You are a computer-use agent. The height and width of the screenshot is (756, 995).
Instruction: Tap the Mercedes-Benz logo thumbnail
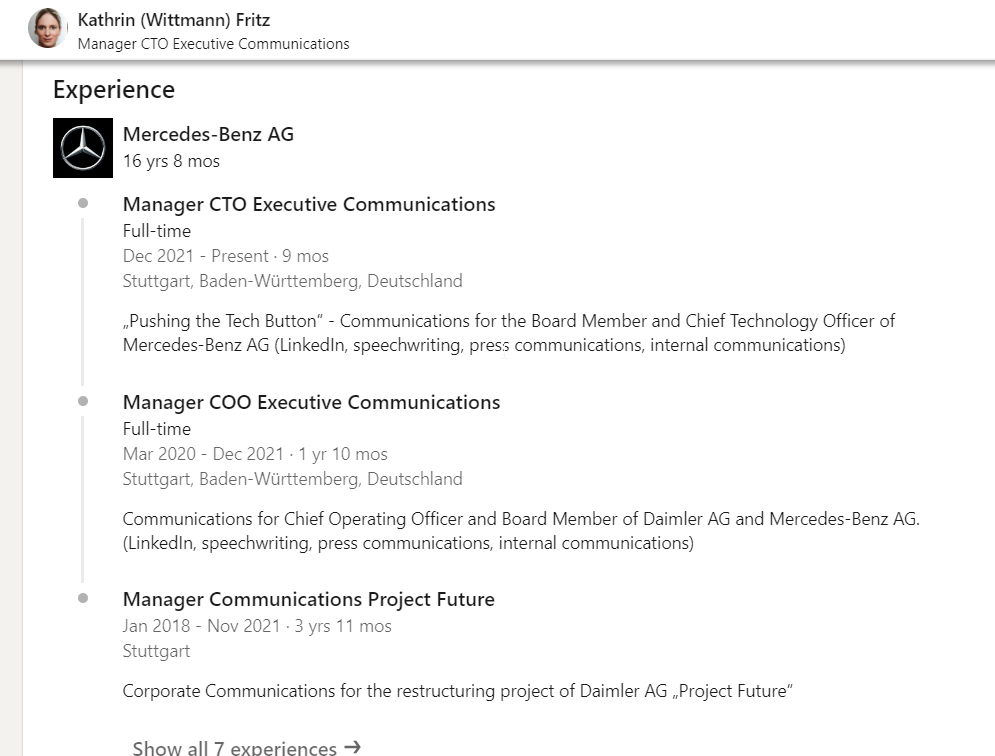coord(83,148)
